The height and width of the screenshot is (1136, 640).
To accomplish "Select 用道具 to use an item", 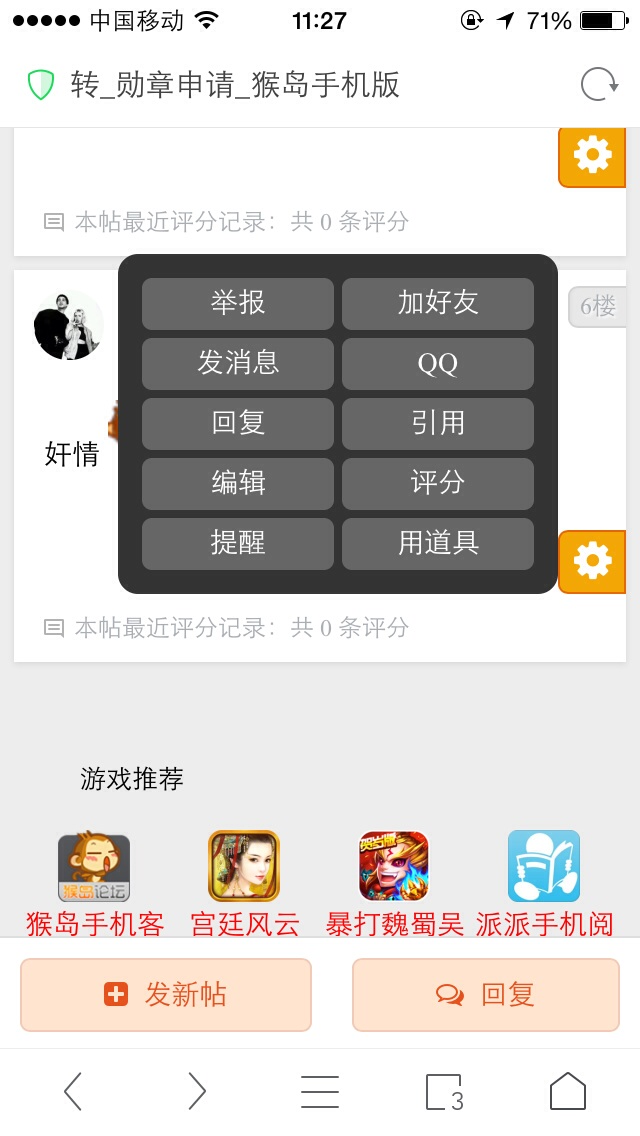I will tap(438, 543).
